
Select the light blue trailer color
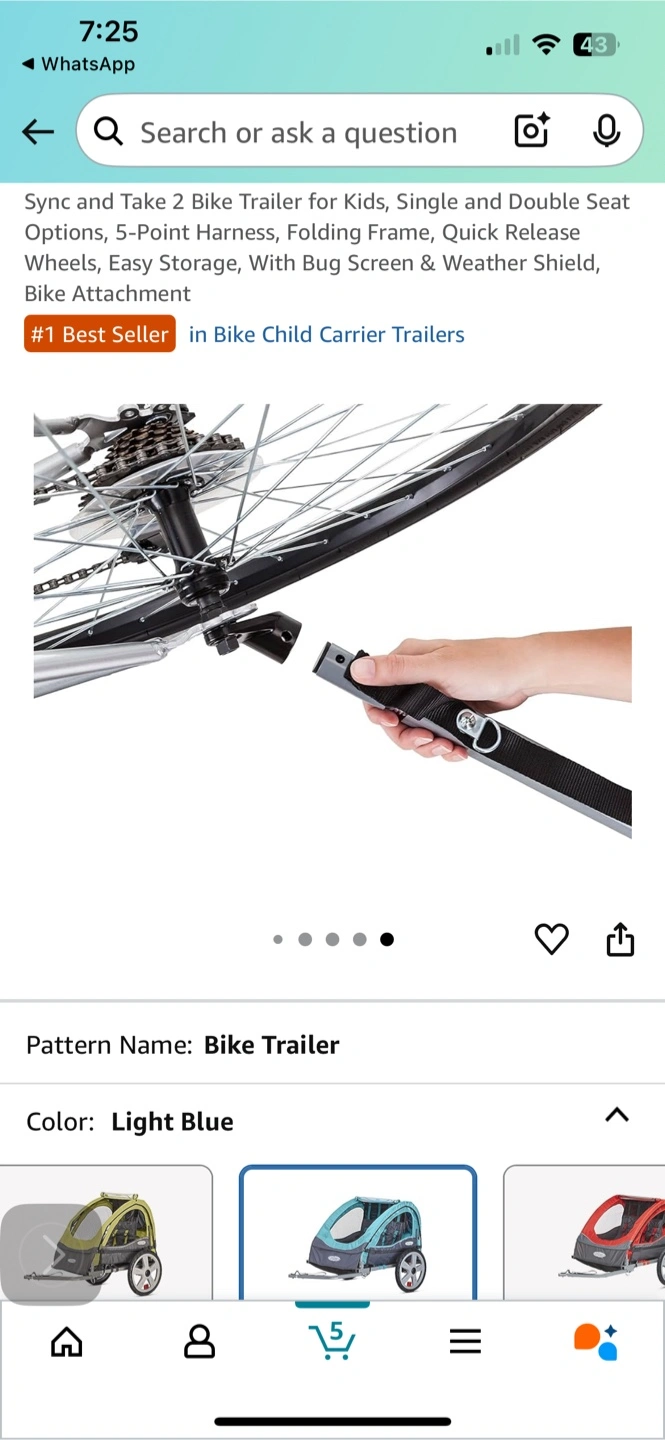pos(358,1233)
